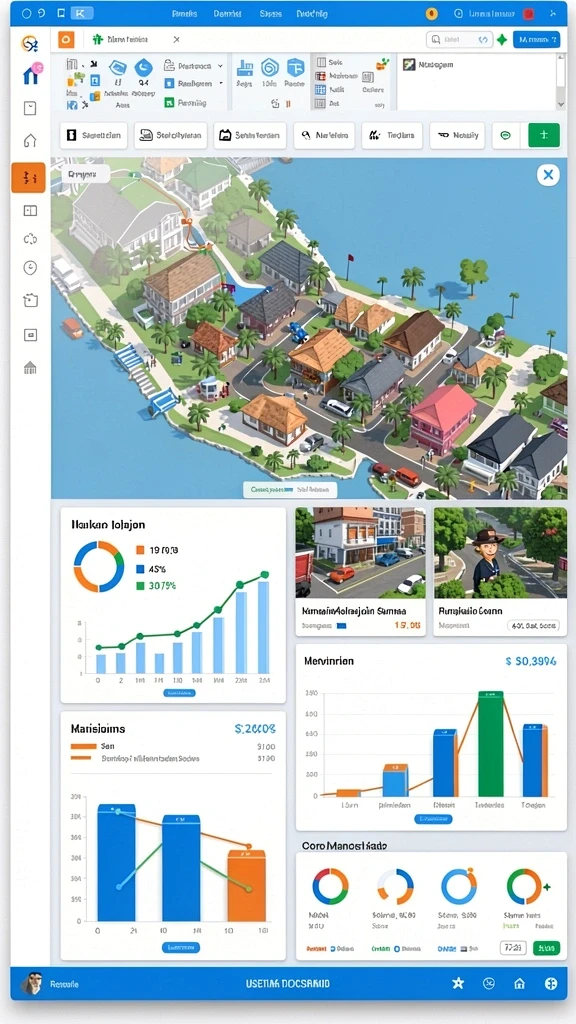Select the highlighted orange sidebar item
576x1024 pixels.
coord(28,177)
